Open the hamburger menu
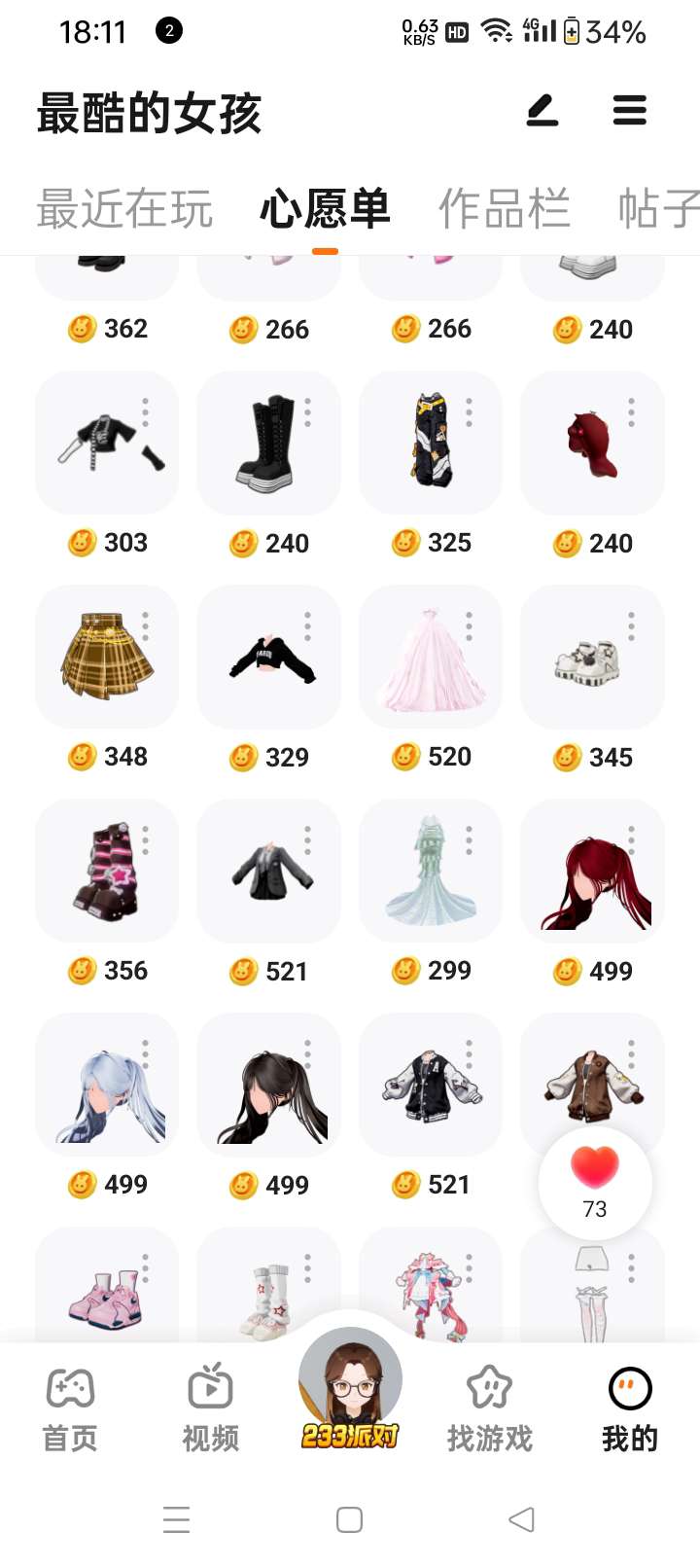The image size is (700, 1568). [630, 110]
